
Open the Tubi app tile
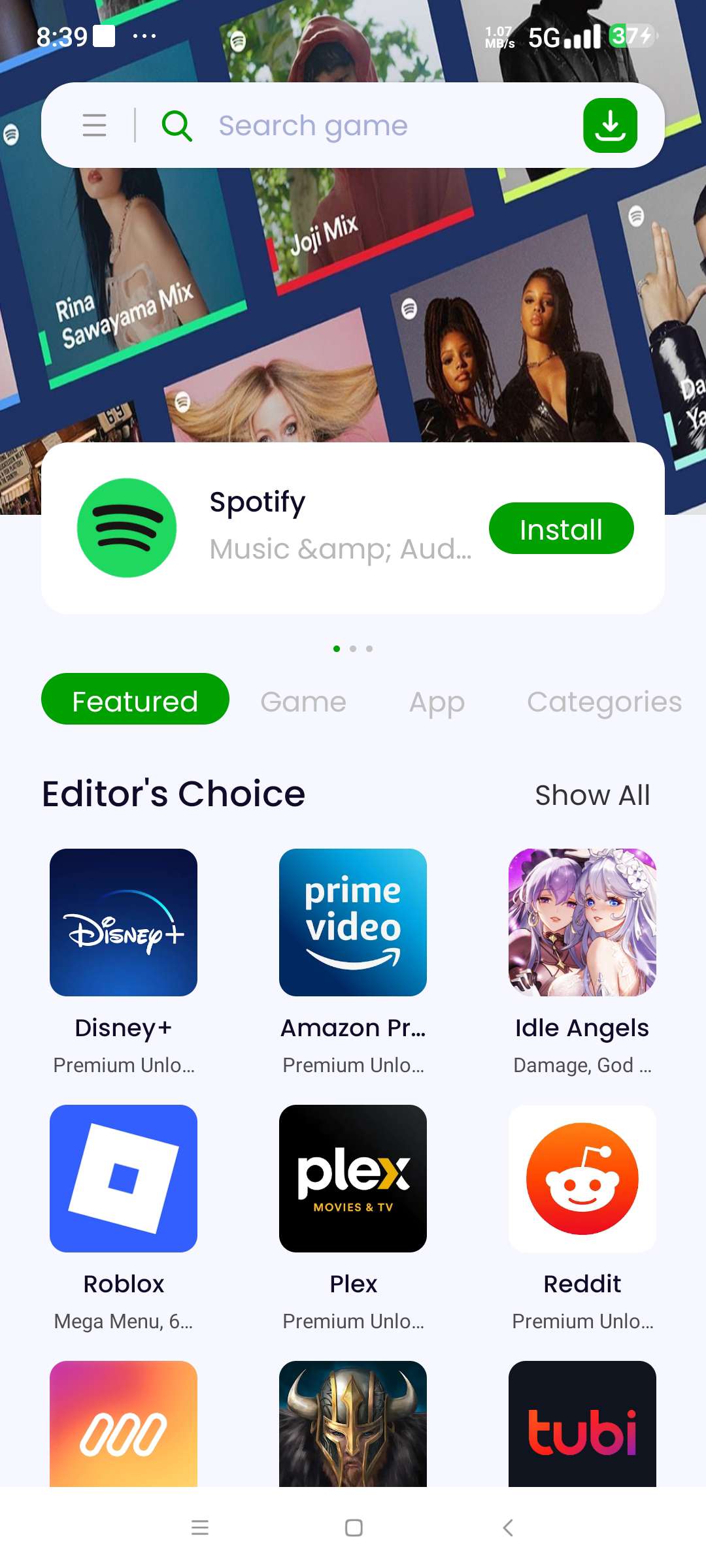pyautogui.click(x=582, y=1424)
